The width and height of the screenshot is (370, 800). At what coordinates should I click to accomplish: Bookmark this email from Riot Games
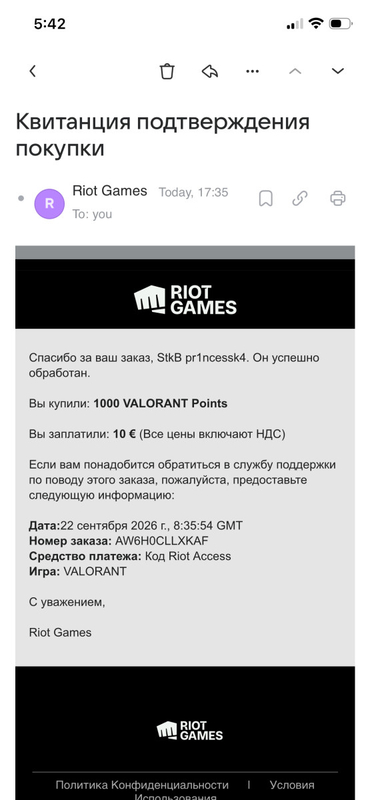[x=265, y=198]
